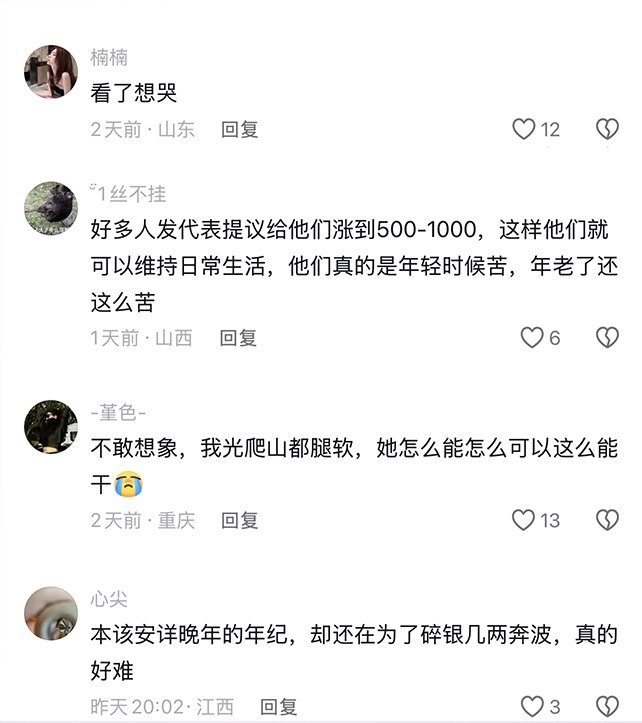Open the username 楠楠
This screenshot has height=723, width=642.
(109, 57)
